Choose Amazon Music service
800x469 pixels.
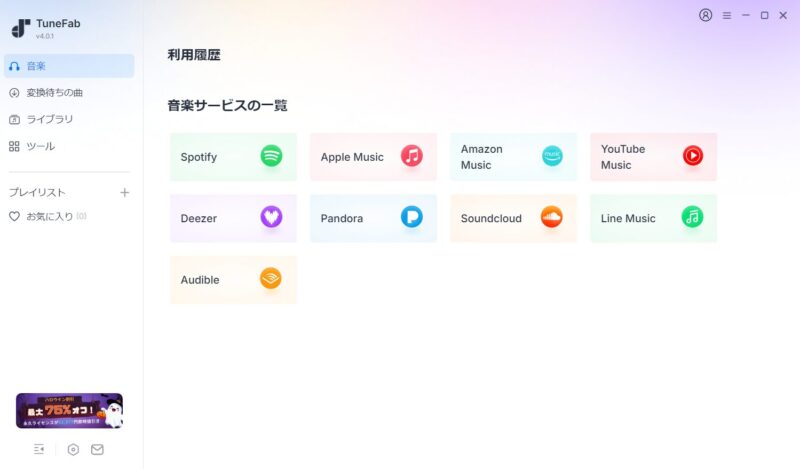(x=513, y=157)
